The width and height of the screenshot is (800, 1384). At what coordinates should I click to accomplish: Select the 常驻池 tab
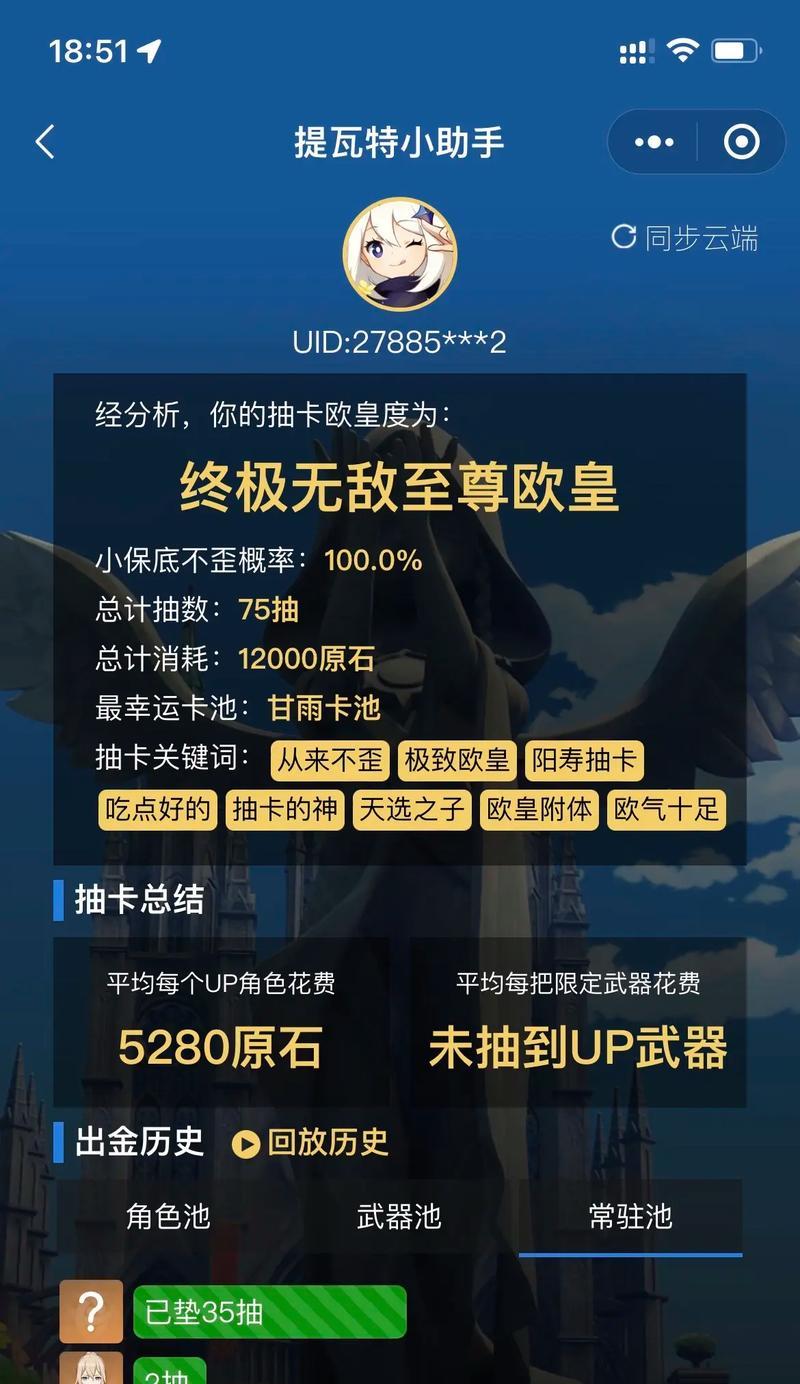tap(630, 1216)
